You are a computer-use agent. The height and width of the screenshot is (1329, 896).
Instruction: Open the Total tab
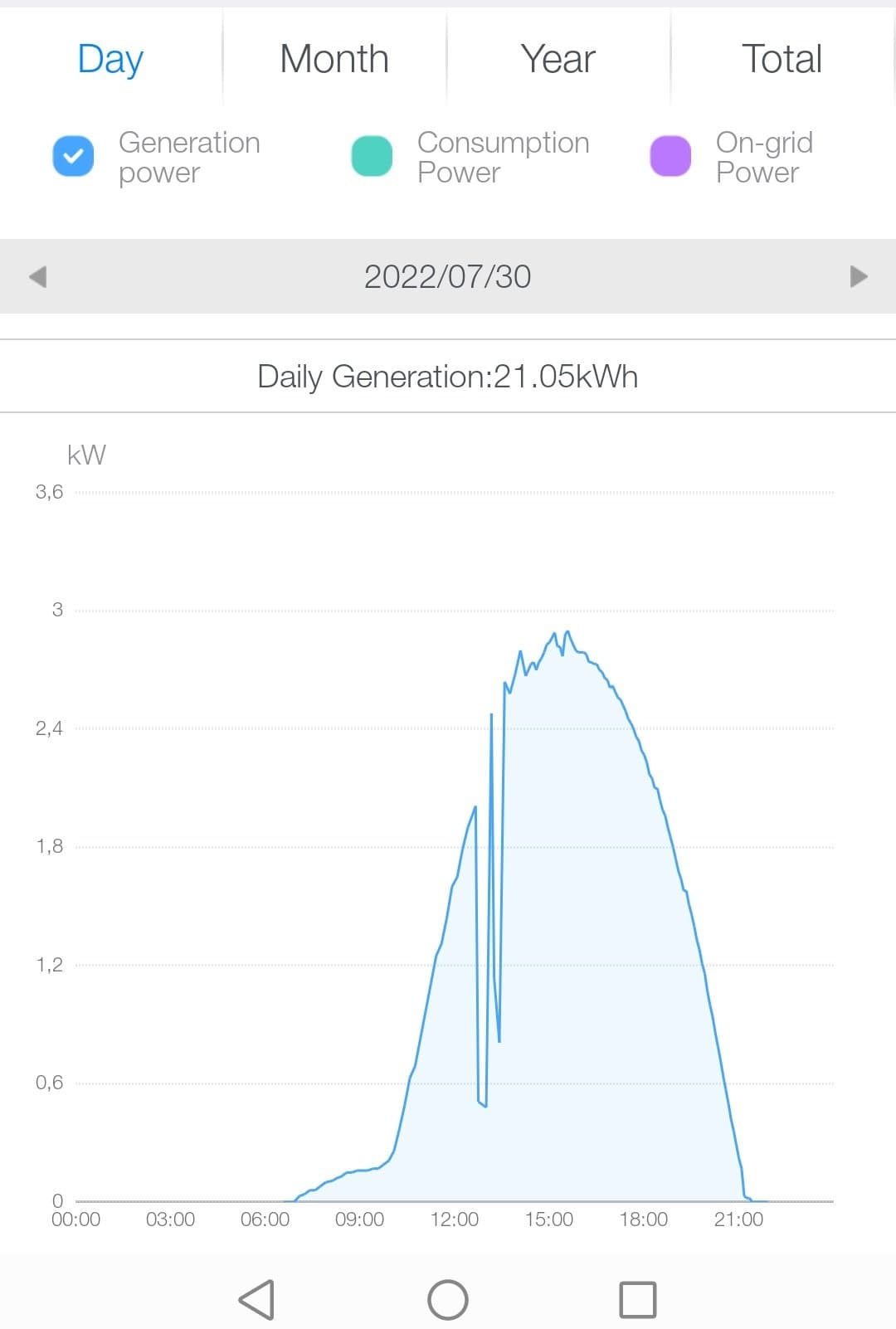782,59
